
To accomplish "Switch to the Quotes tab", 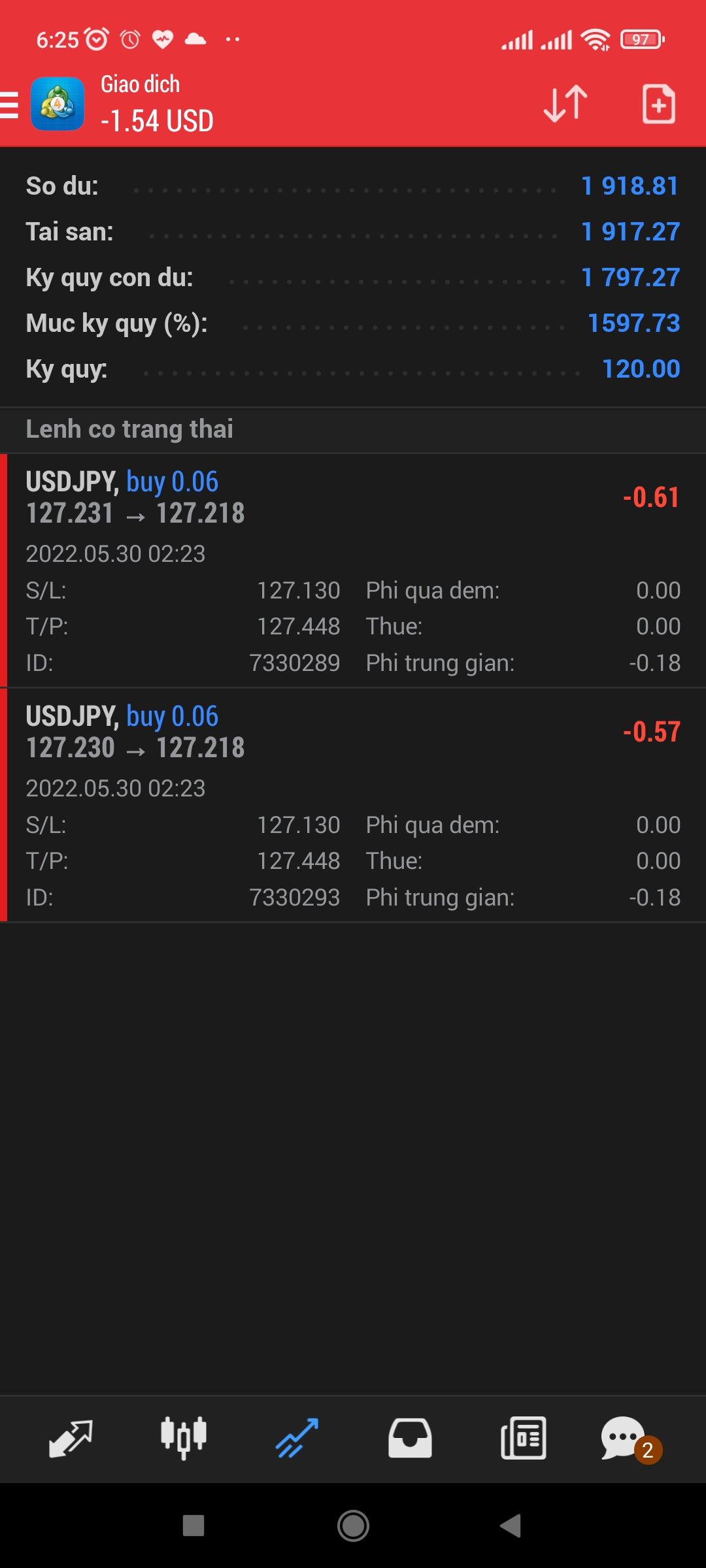I will click(71, 1439).
